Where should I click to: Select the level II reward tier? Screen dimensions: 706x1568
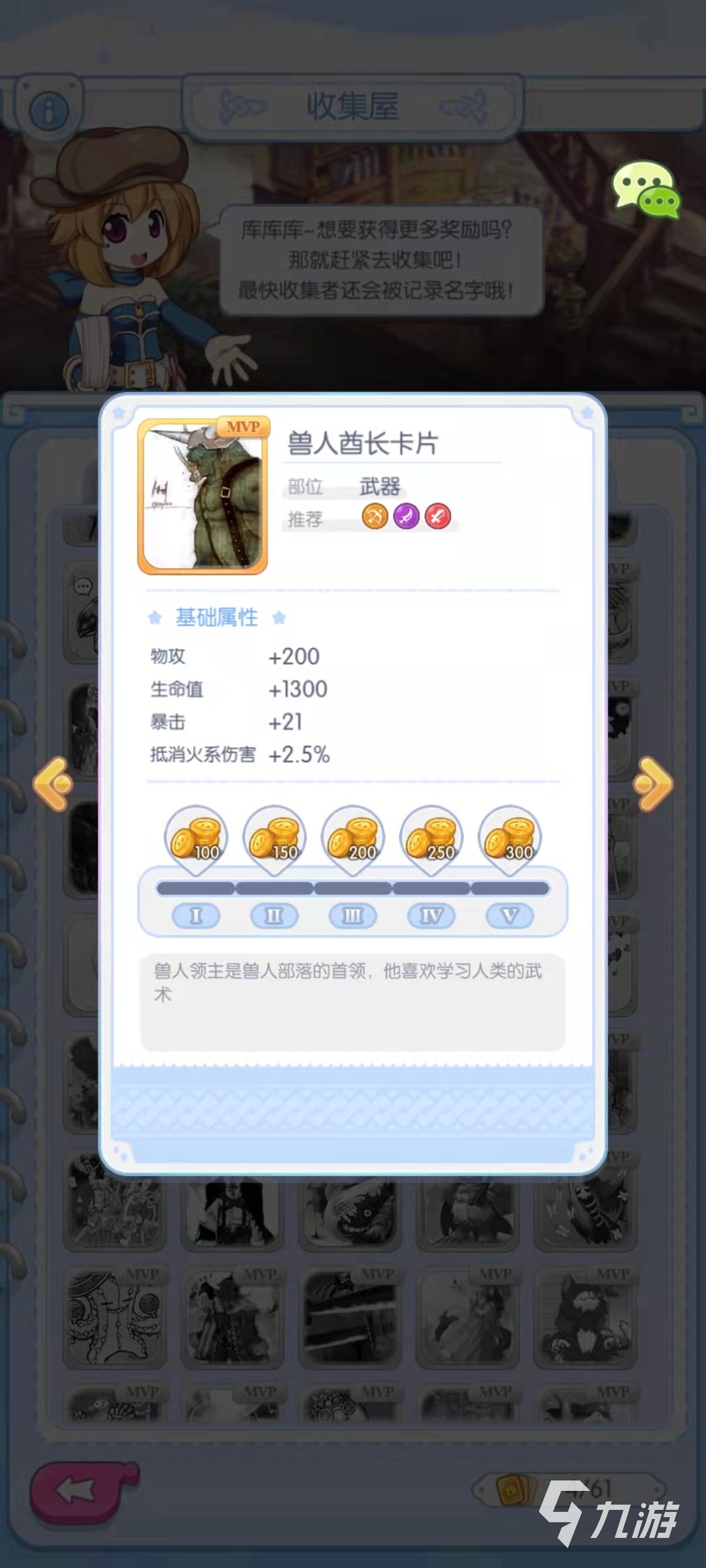click(x=274, y=915)
